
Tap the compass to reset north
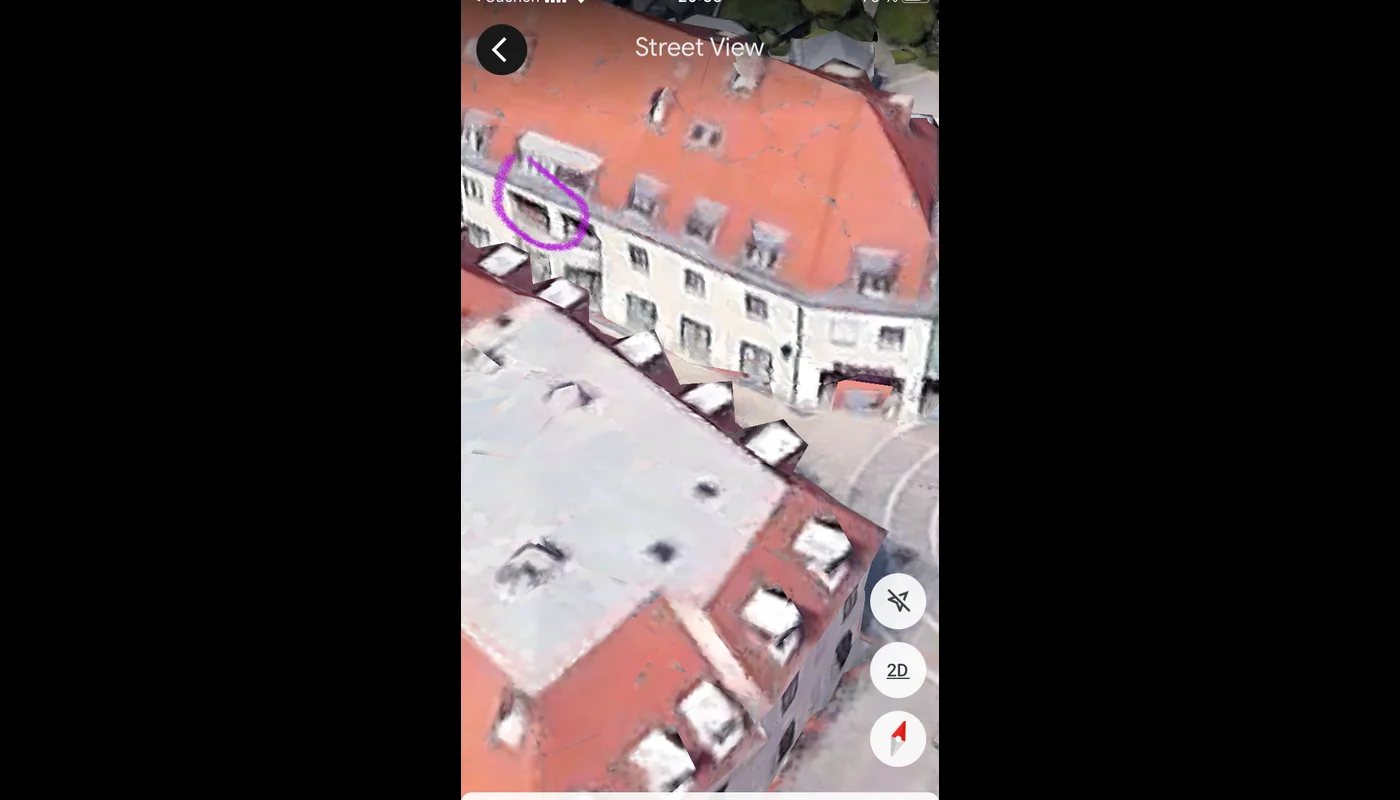[x=897, y=739]
